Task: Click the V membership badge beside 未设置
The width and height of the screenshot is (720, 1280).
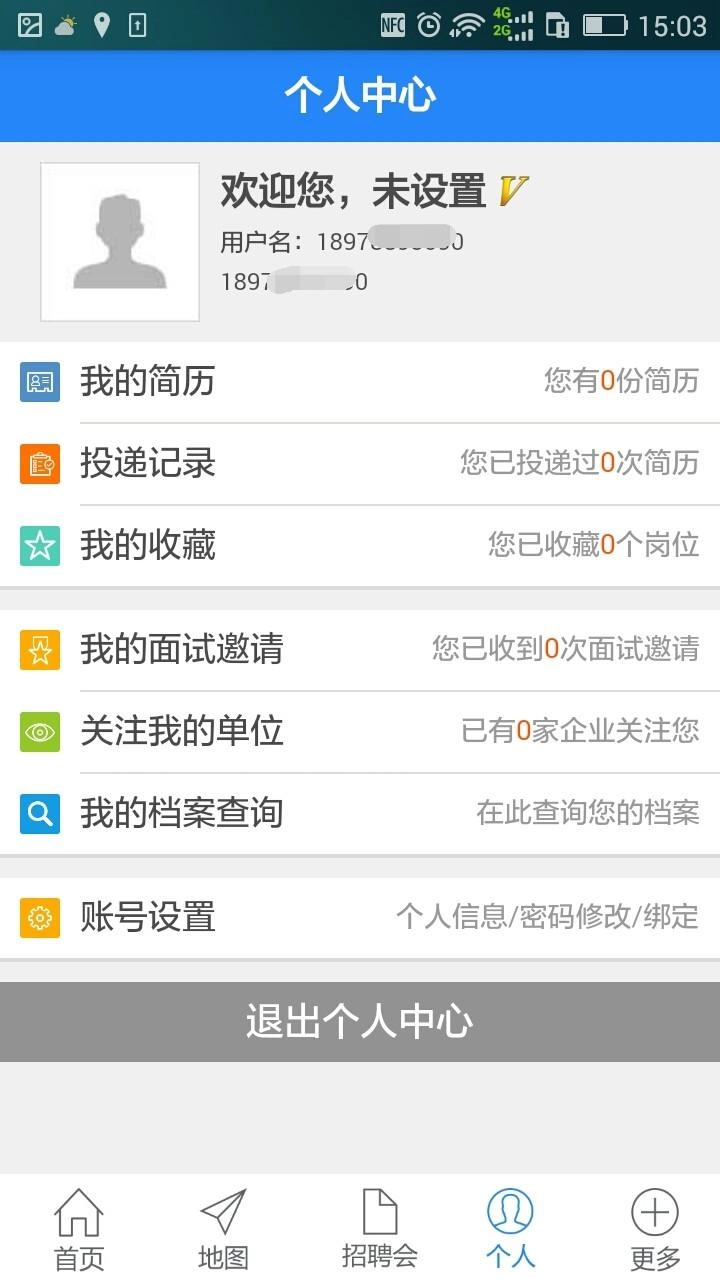Action: click(x=512, y=190)
